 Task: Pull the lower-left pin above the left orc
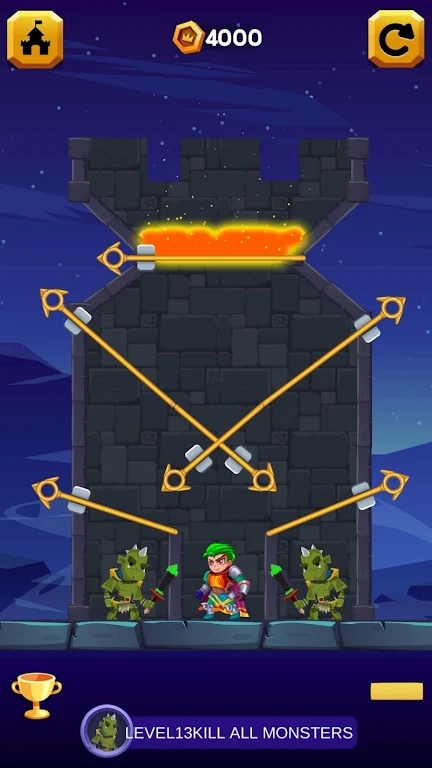pos(47,491)
